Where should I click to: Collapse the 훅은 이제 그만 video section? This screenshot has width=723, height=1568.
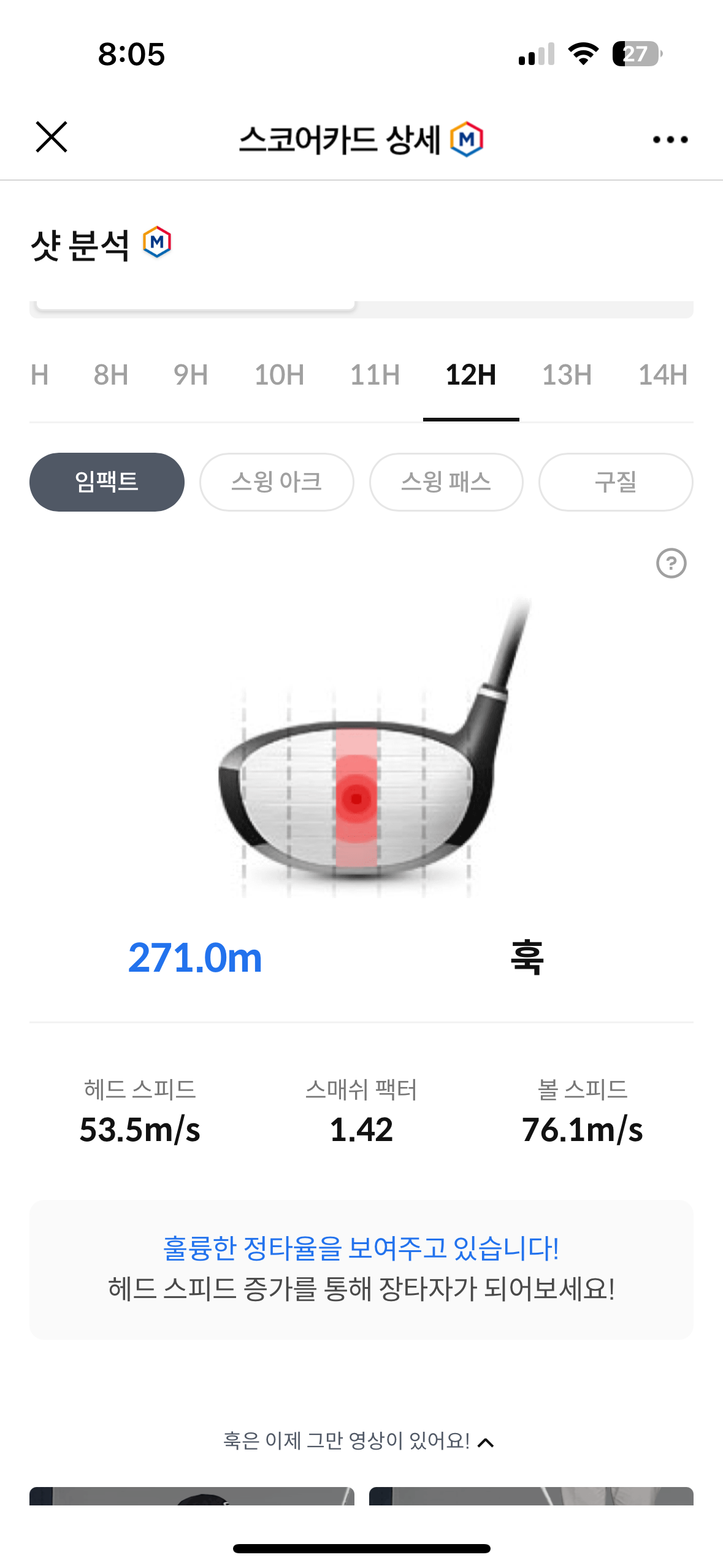(x=486, y=1442)
